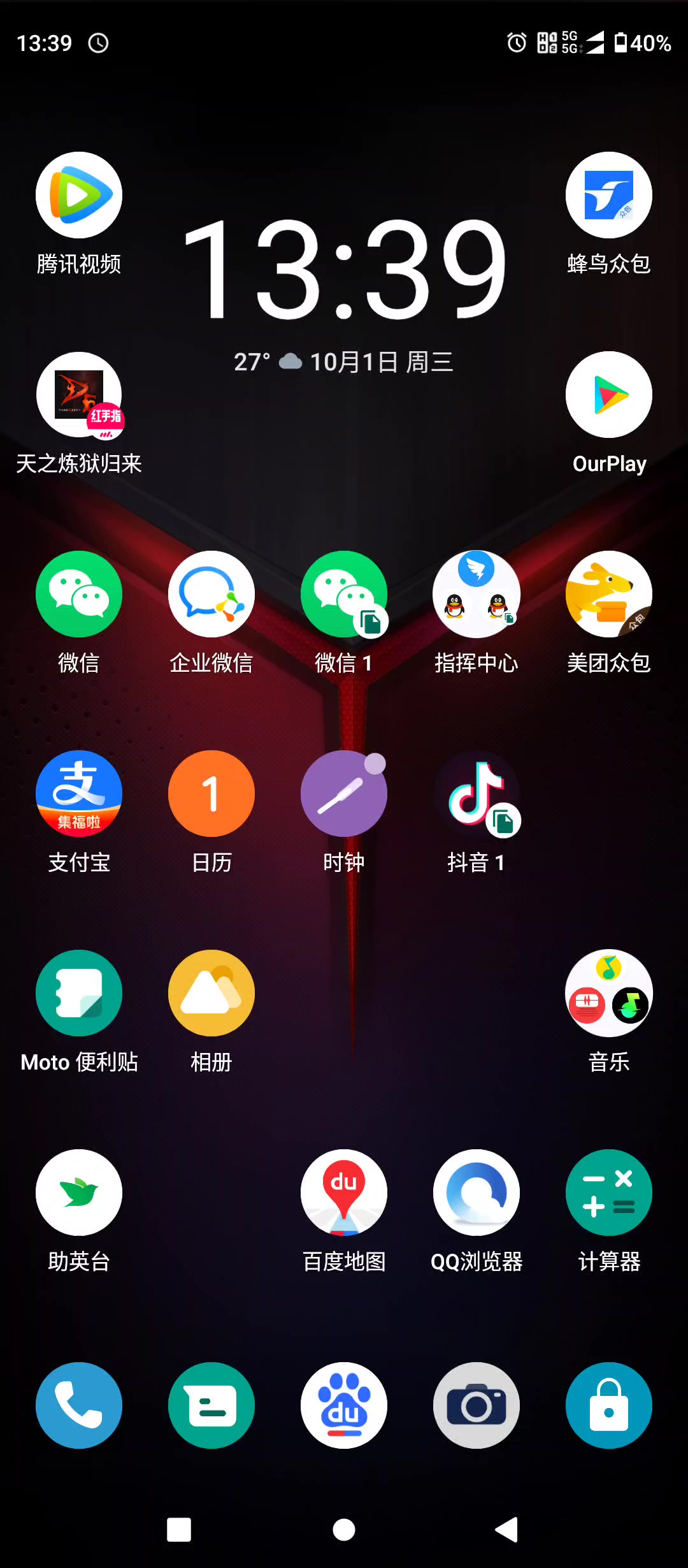
Task: Open the 天之炼狱归来 game
Action: (x=79, y=395)
